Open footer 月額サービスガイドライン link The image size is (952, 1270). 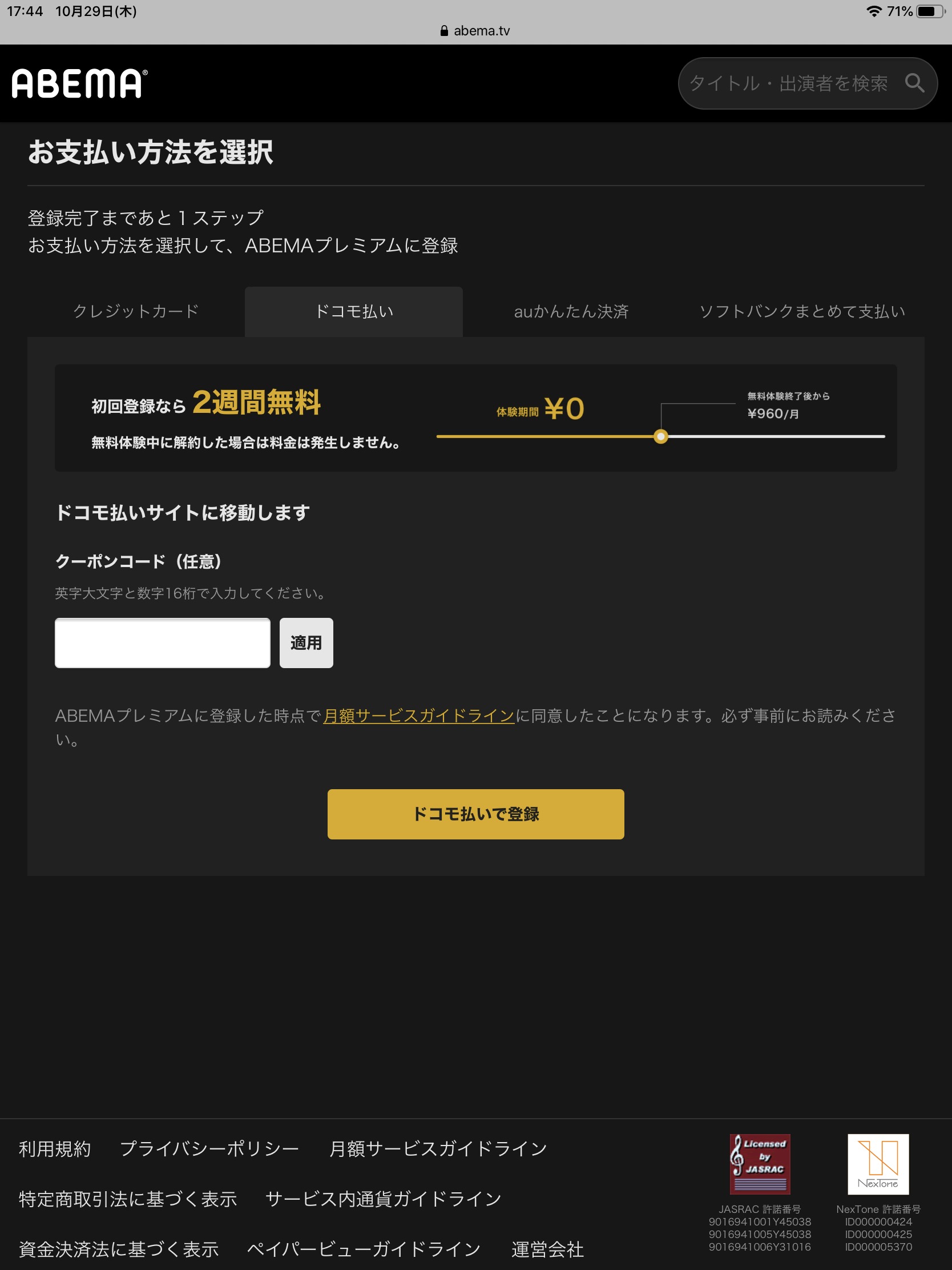(x=438, y=1148)
